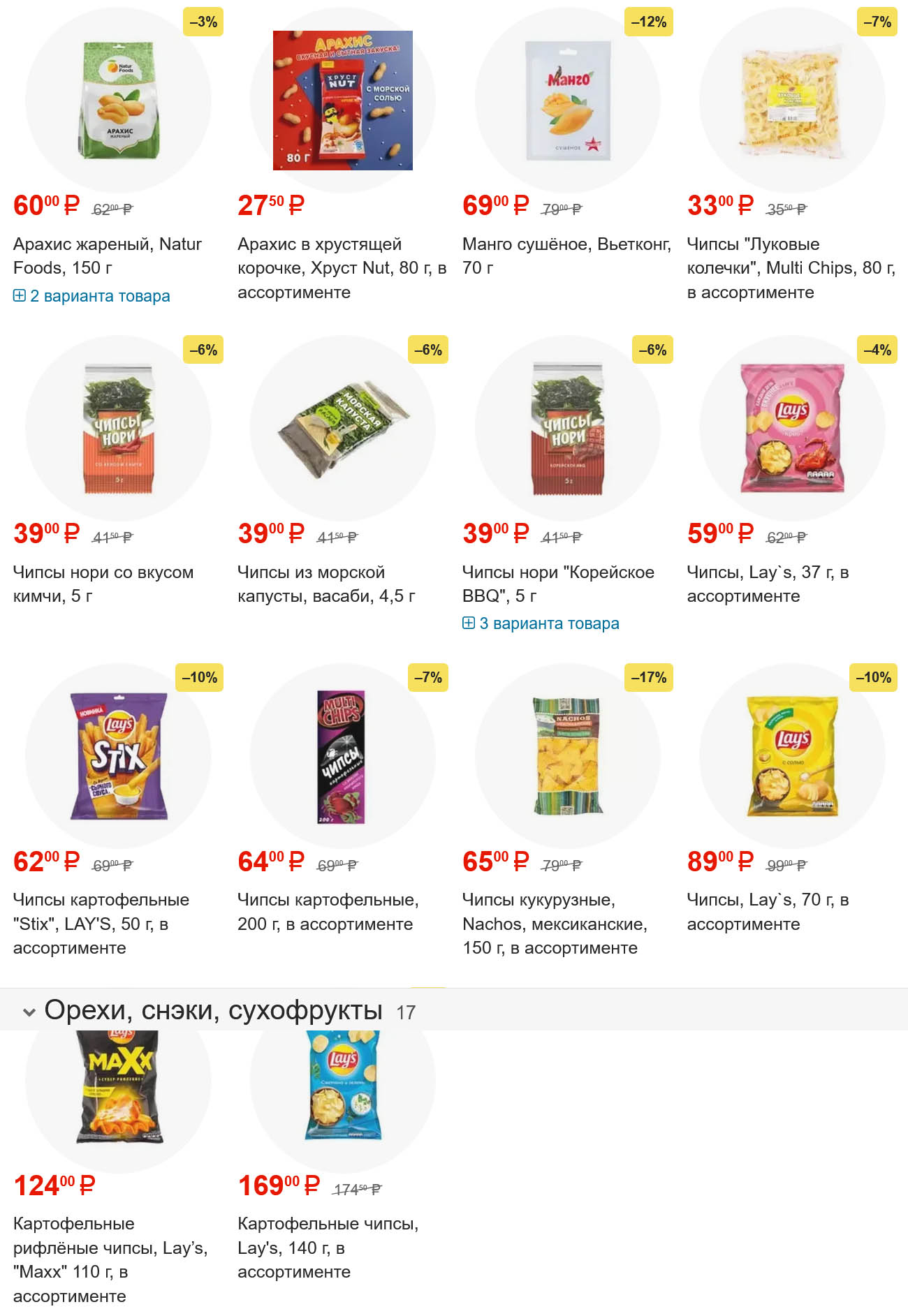908x1316 pixels.
Task: Open Картофельные чипсы Lay's 140 г
Action: coord(328,1247)
